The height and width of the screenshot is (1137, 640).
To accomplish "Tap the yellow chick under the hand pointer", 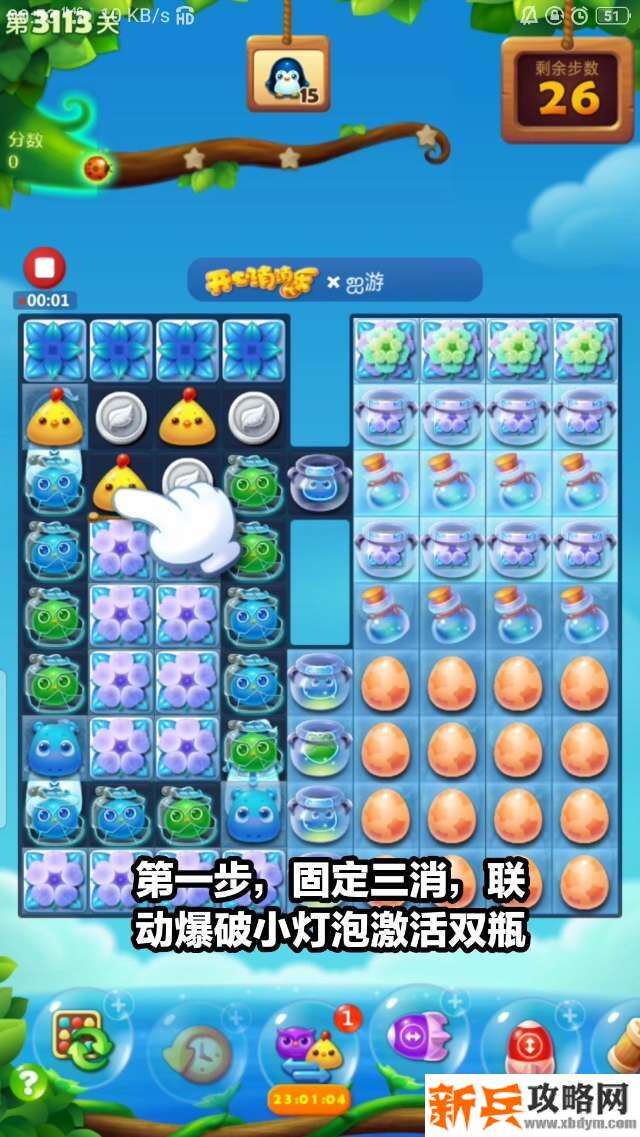I will pyautogui.click(x=120, y=485).
